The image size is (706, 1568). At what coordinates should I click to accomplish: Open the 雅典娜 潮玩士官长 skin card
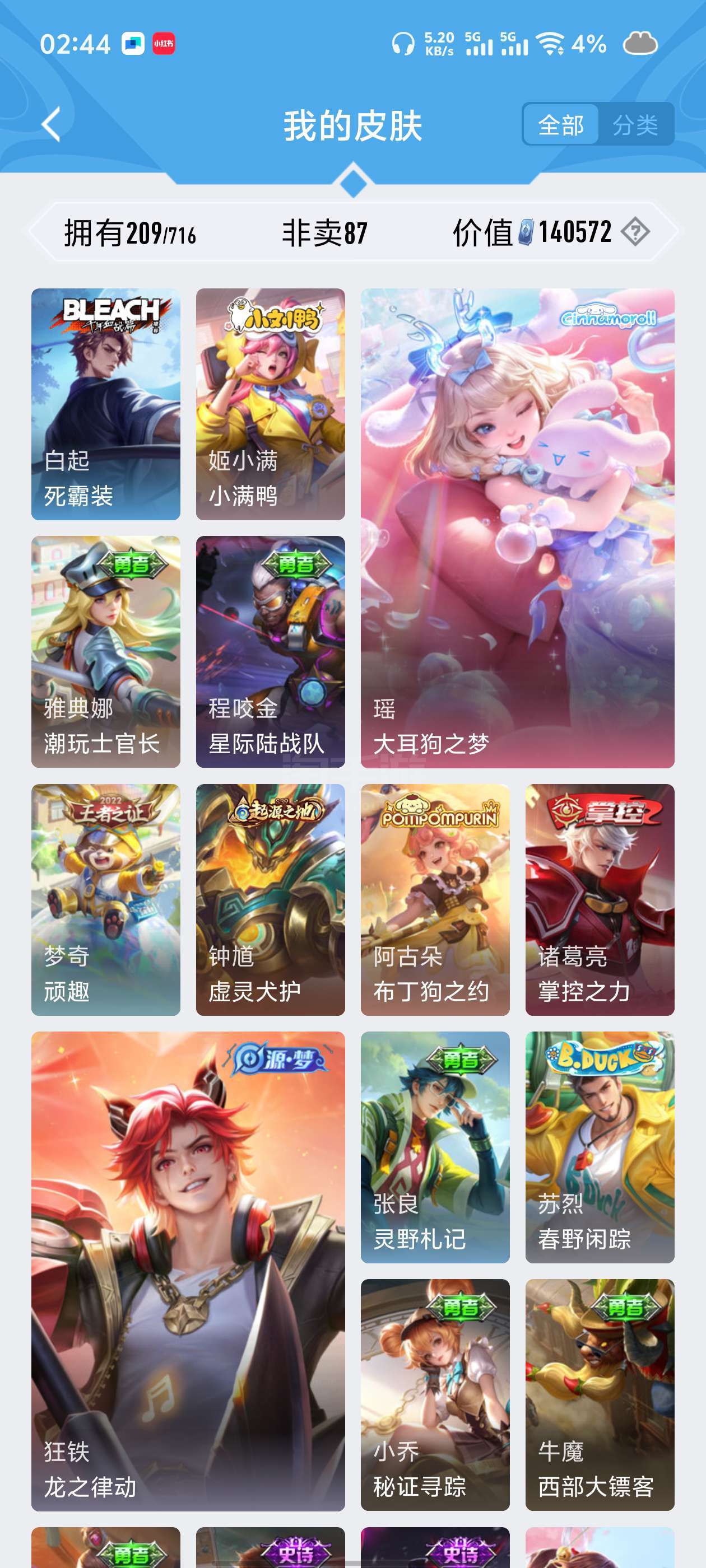point(106,651)
